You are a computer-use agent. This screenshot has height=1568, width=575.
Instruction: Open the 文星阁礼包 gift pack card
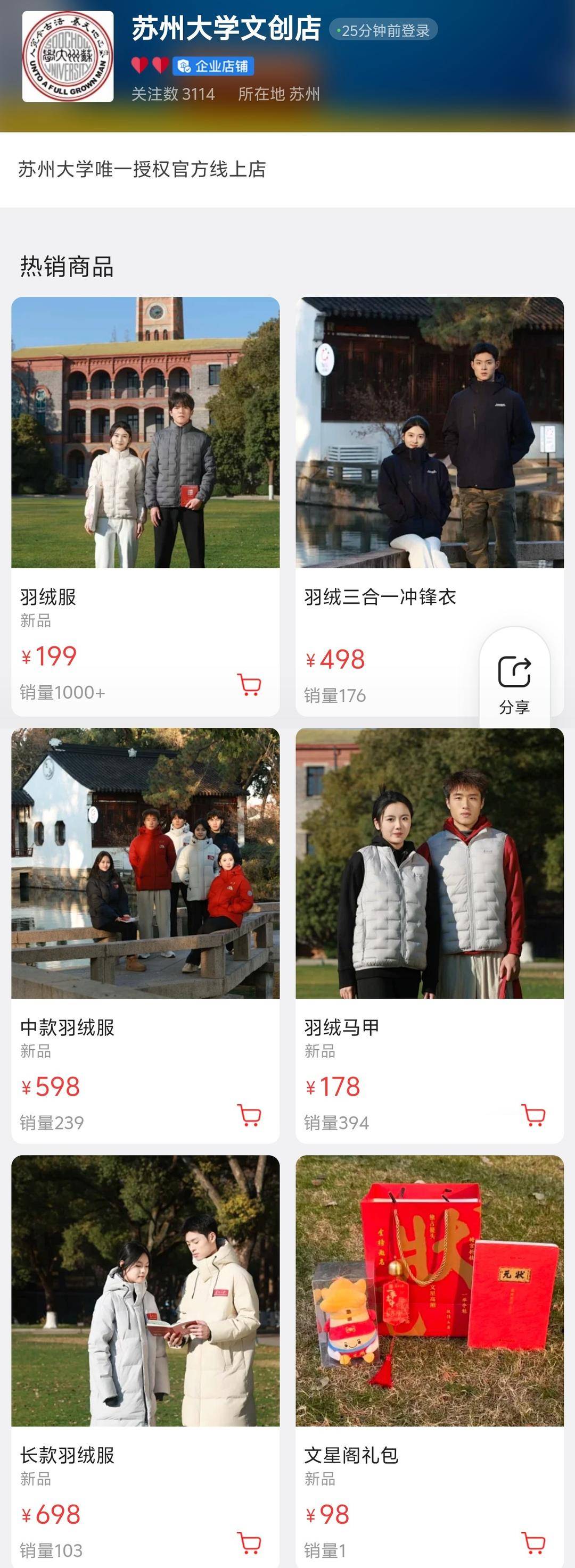coord(430,1290)
